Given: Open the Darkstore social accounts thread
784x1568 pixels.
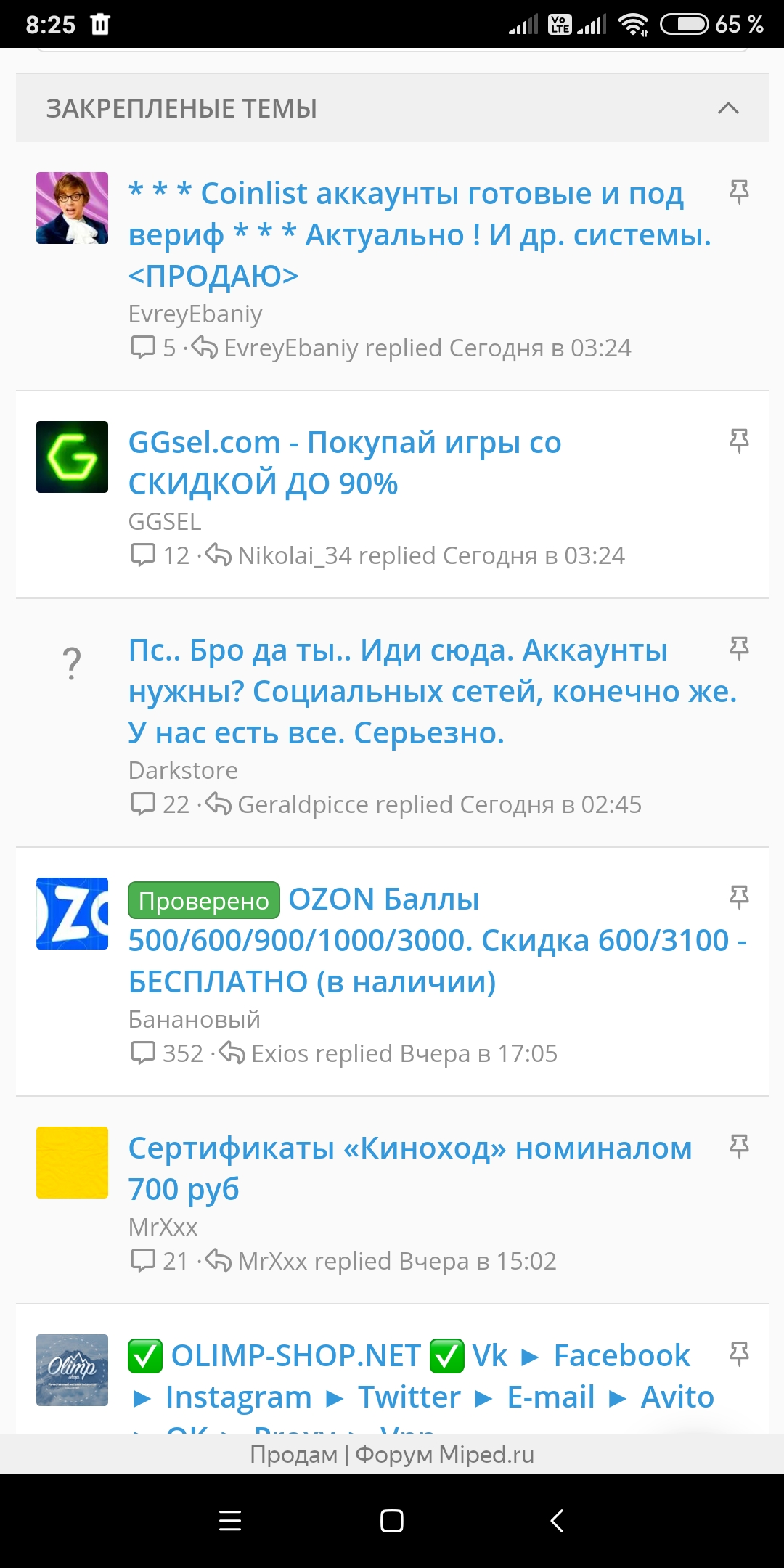Looking at the screenshot, I should 433,691.
